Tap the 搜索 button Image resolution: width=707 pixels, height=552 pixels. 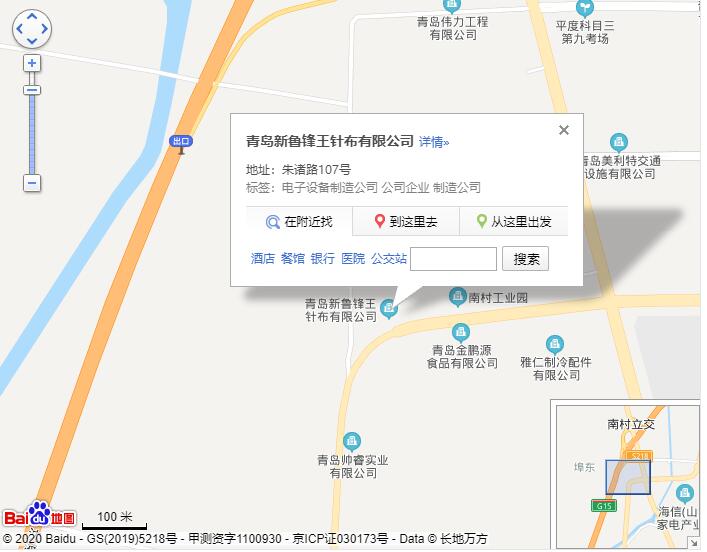525,259
